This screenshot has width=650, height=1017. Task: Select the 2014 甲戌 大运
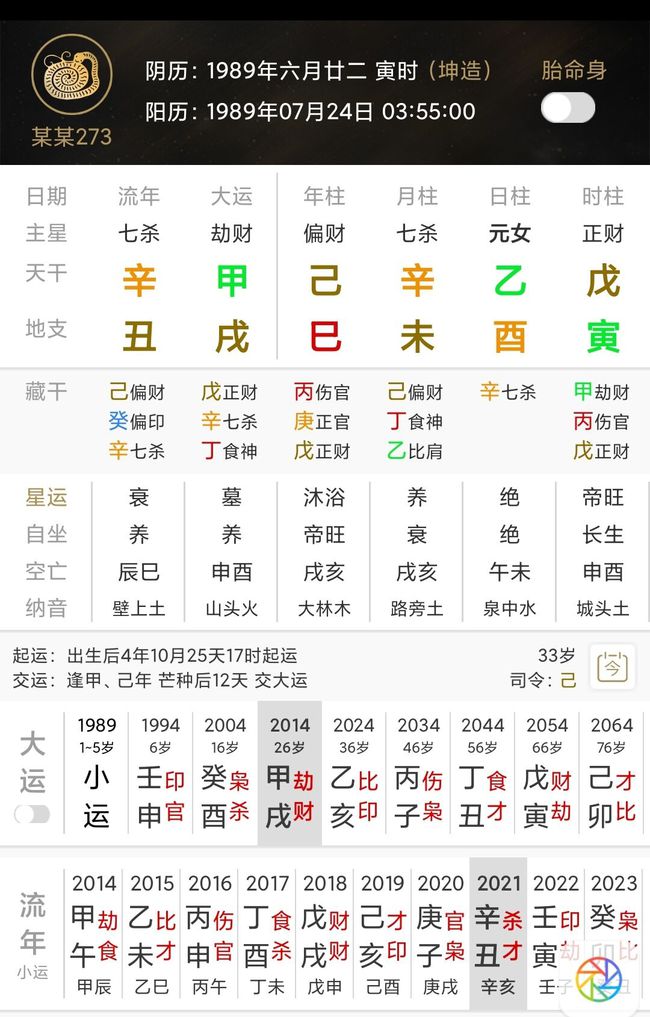click(289, 772)
